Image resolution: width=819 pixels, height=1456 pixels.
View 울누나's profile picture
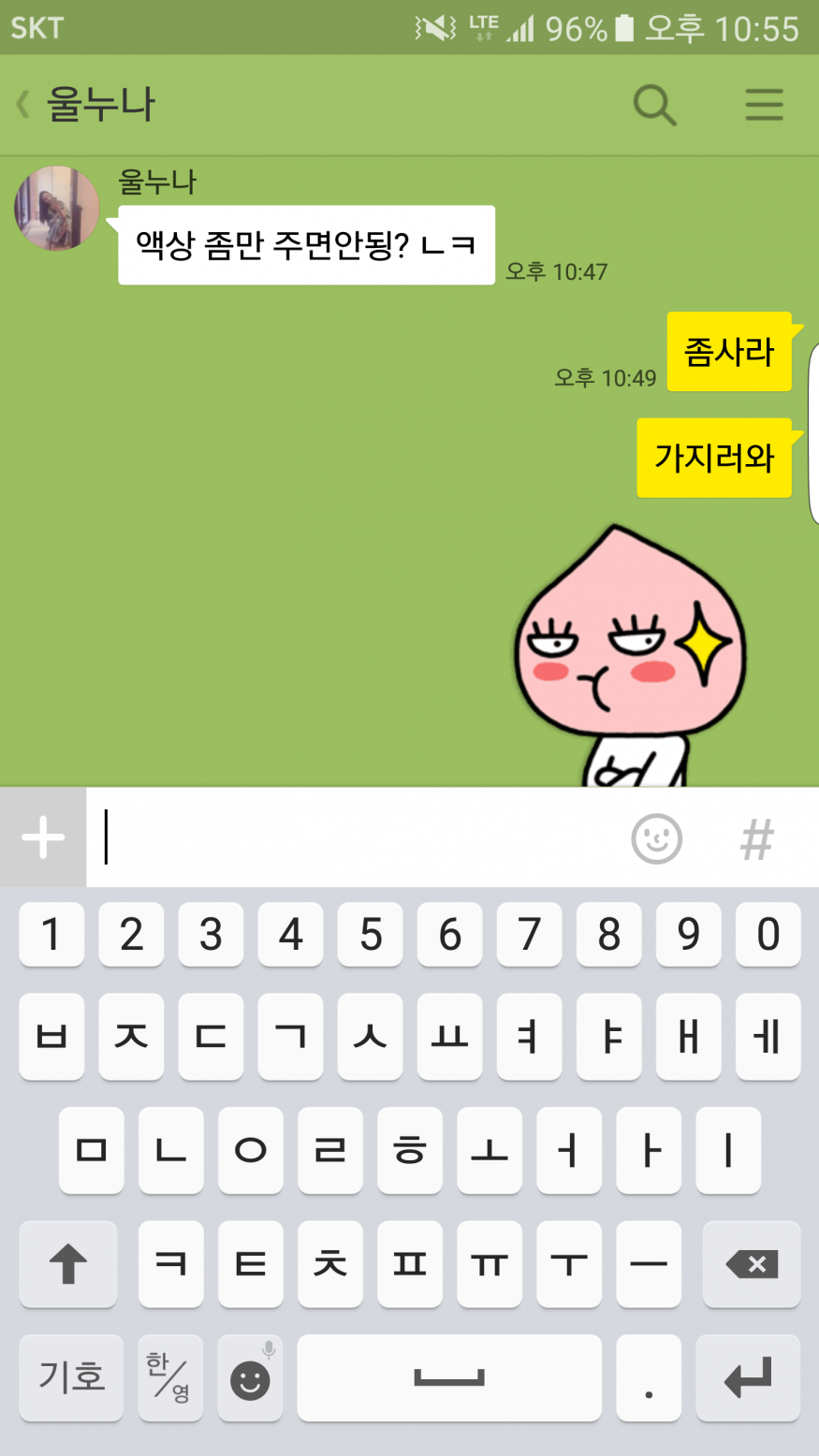pyautogui.click(x=56, y=208)
